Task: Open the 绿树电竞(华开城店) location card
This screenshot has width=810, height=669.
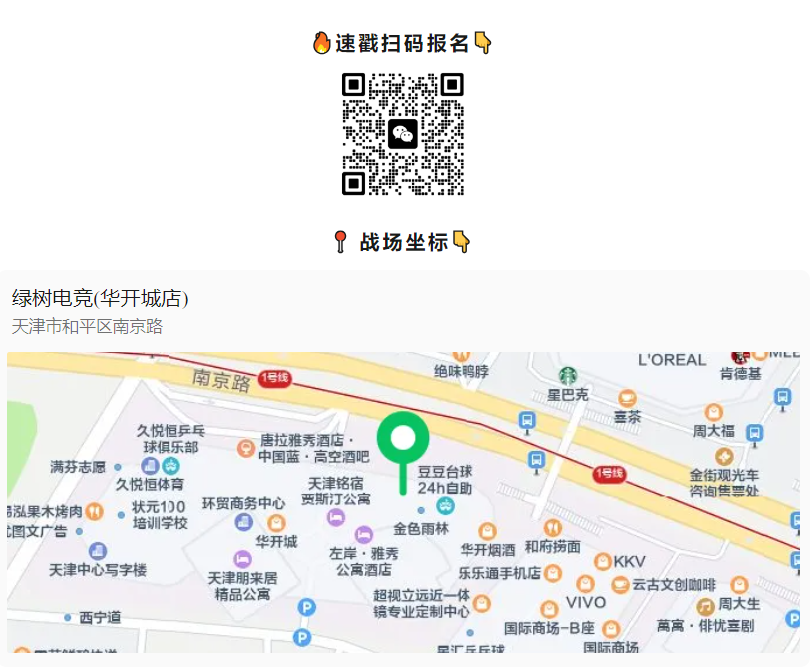Action: (100, 299)
